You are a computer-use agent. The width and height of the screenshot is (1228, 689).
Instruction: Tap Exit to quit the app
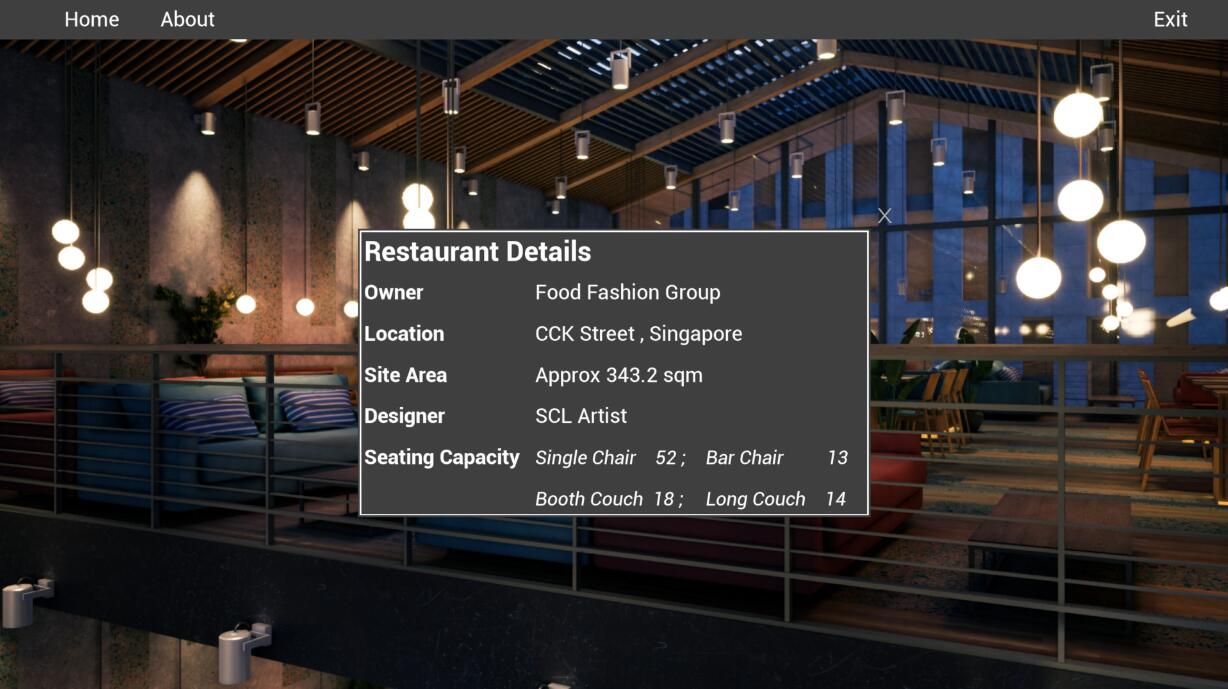(1170, 19)
